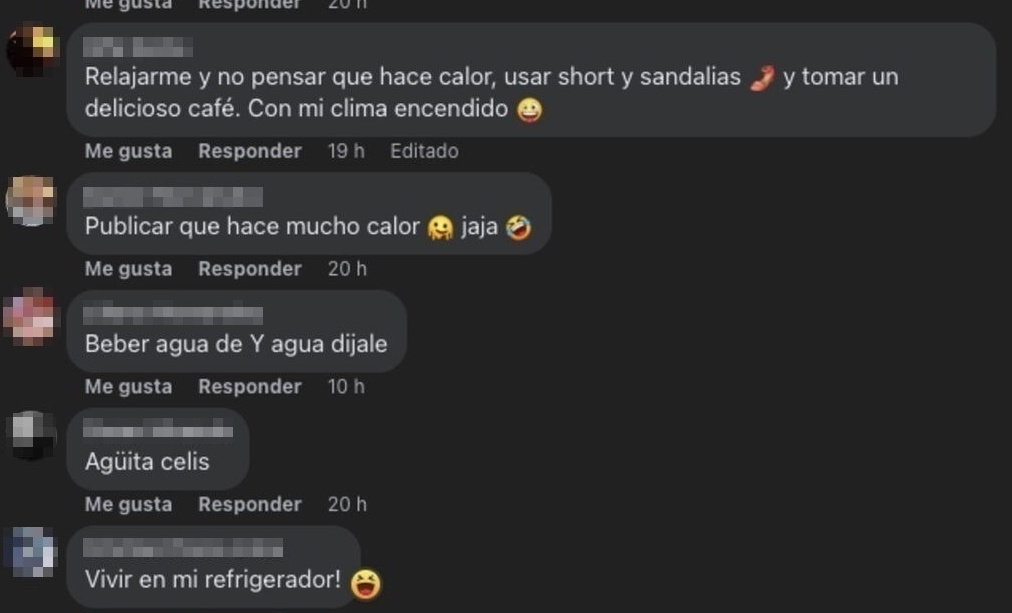
Task: Reply to the "Publicar que hace mucho calor" comment
Action: 249,269
